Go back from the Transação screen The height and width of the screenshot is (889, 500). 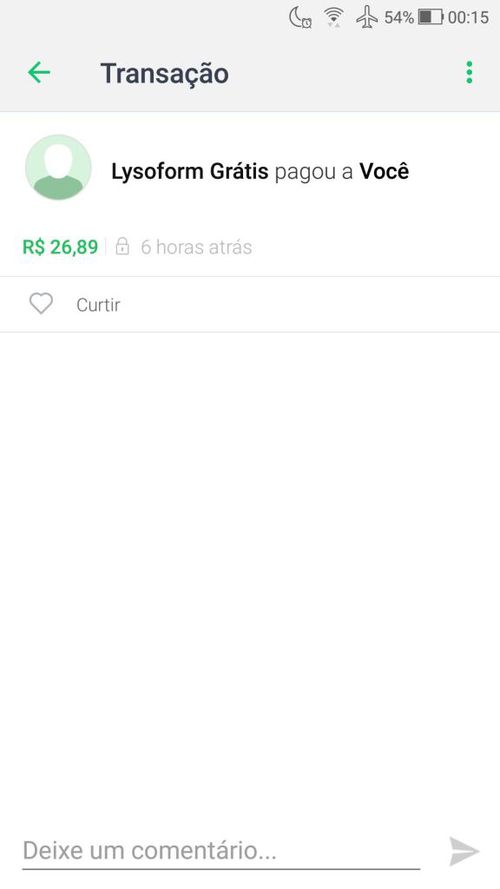[39, 73]
